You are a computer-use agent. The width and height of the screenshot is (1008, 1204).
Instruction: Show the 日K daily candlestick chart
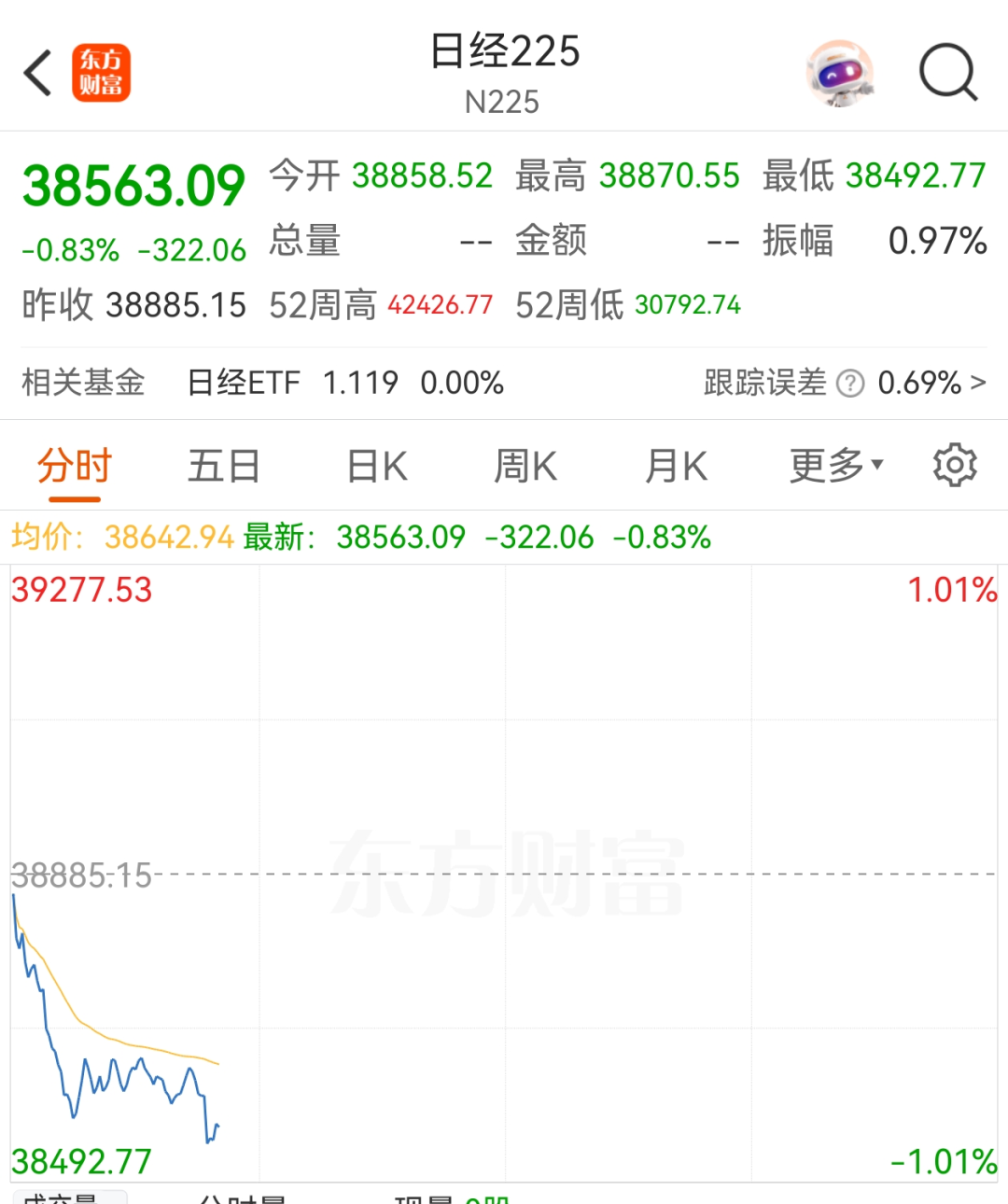(x=377, y=466)
